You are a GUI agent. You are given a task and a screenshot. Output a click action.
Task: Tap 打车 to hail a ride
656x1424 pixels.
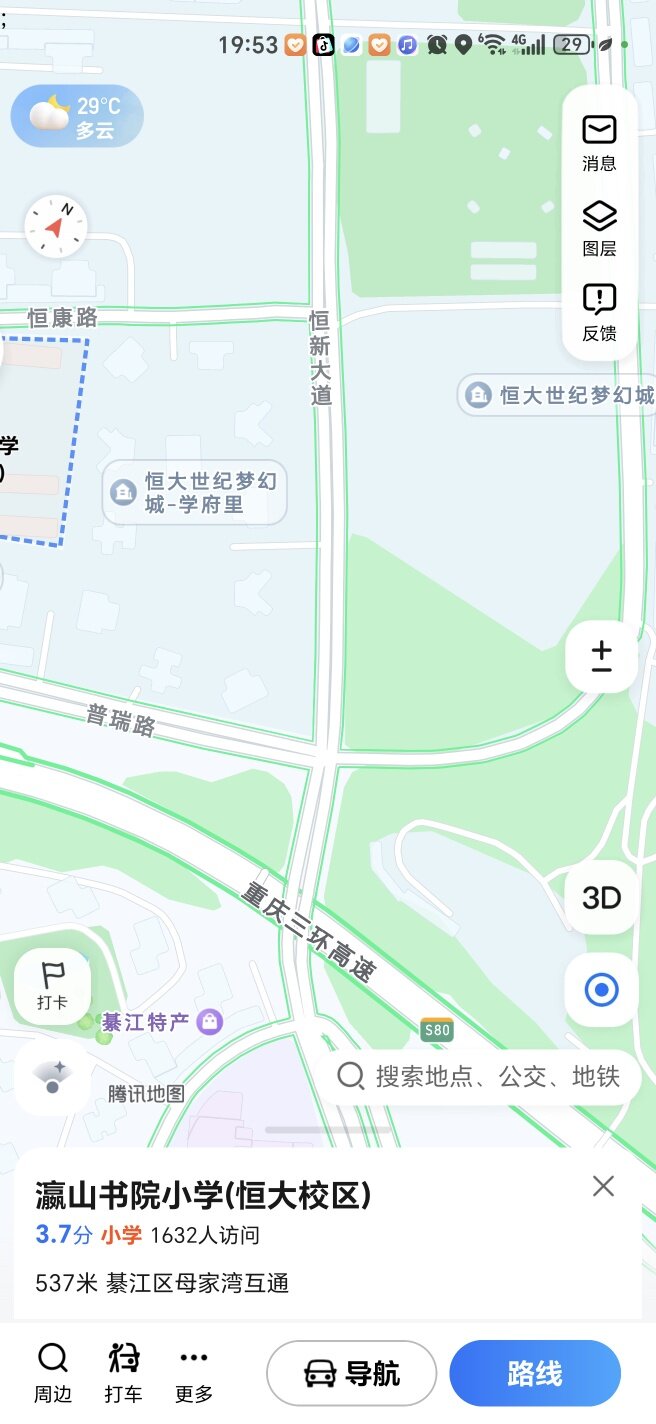pos(124,1372)
